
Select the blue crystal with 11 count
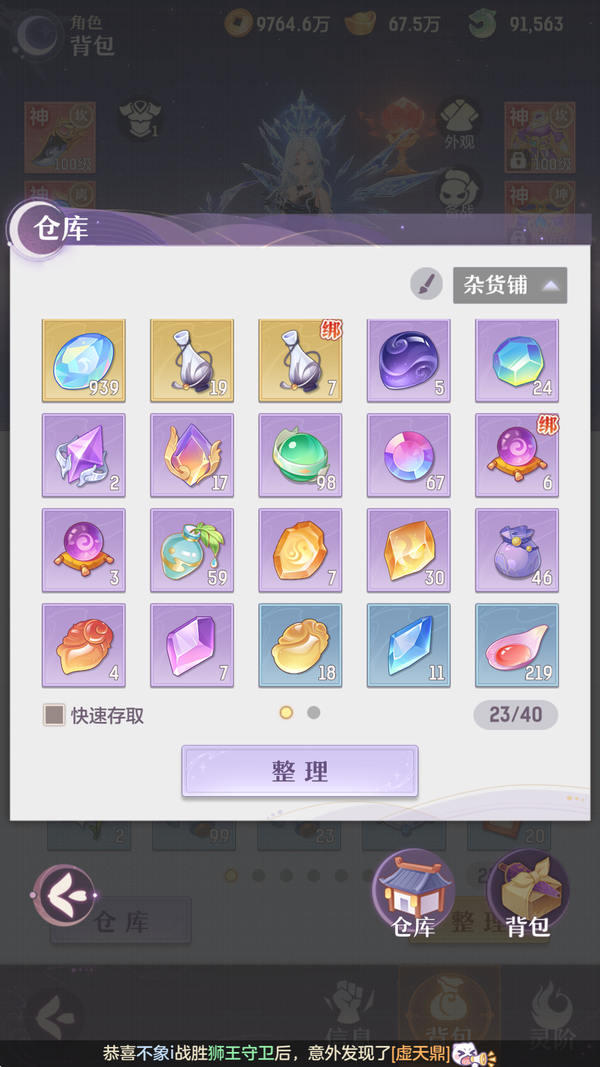tap(408, 645)
